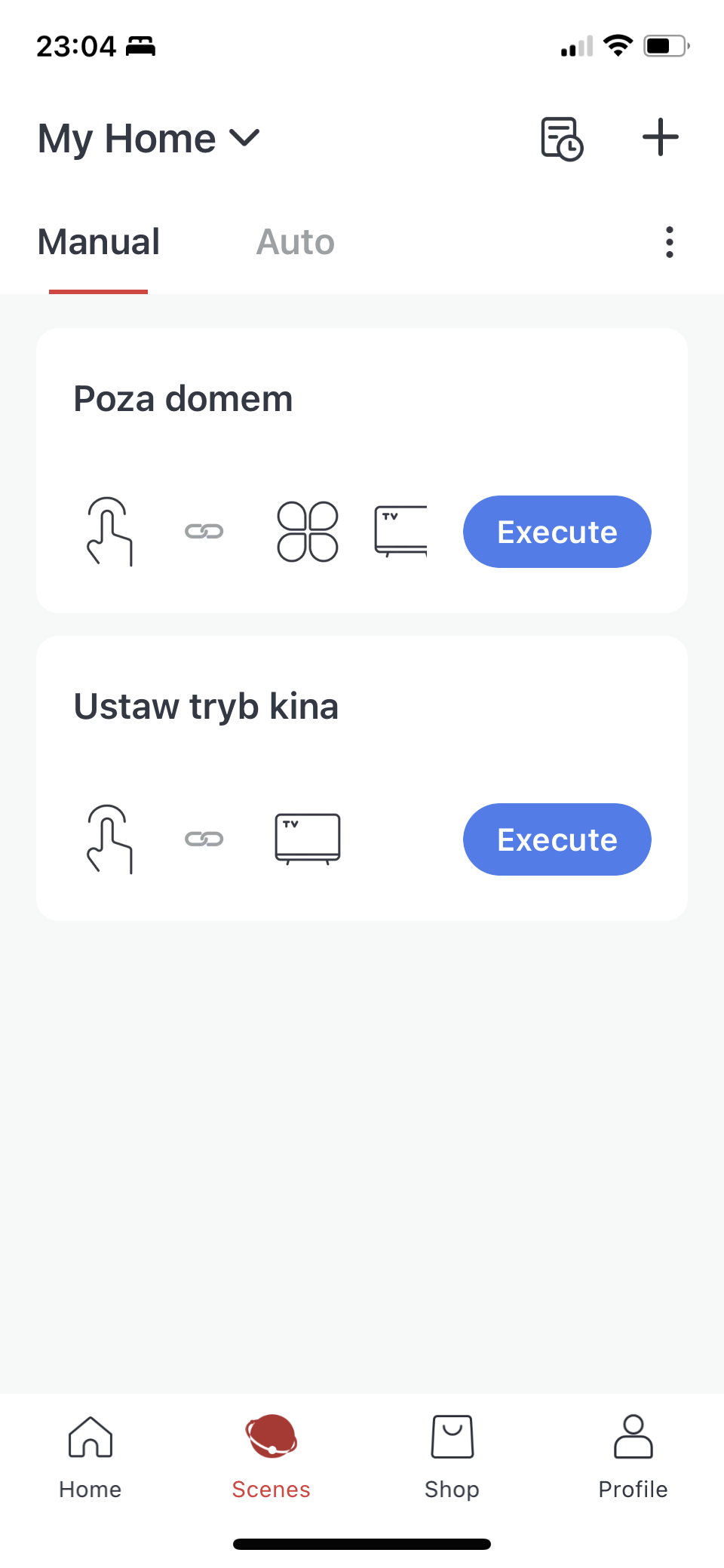Add a new scene with plus icon
Image resolution: width=724 pixels, height=1568 pixels.
point(661,137)
